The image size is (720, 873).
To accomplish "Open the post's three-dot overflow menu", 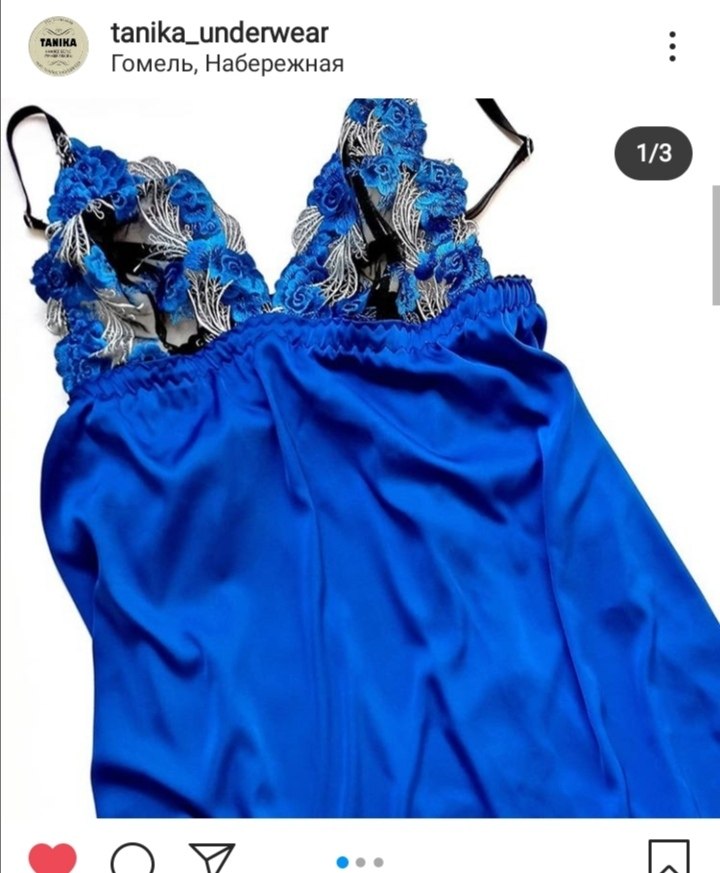I will click(x=673, y=46).
